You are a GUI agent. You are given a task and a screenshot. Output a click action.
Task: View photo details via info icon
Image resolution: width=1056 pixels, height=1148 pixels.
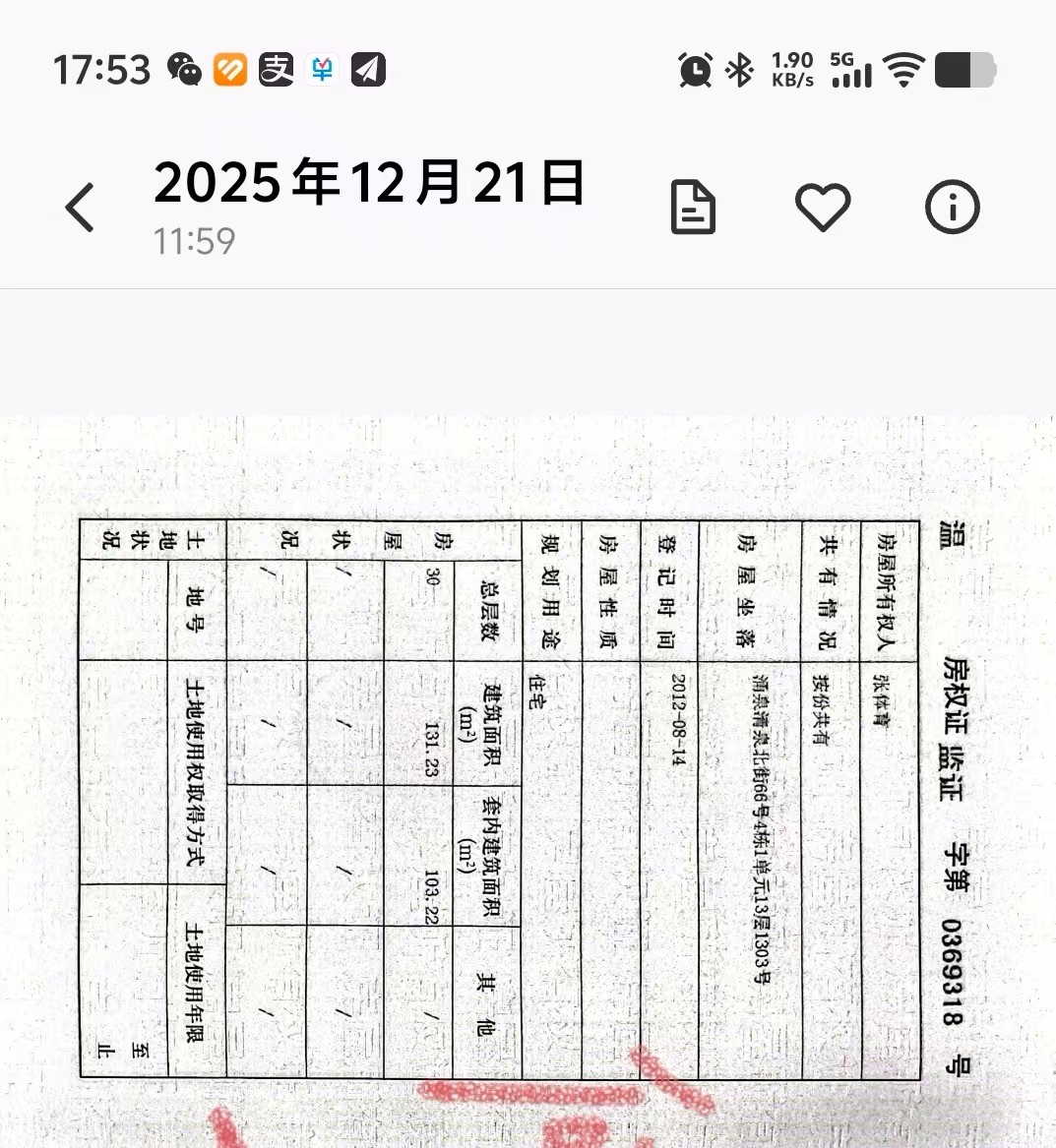(953, 207)
